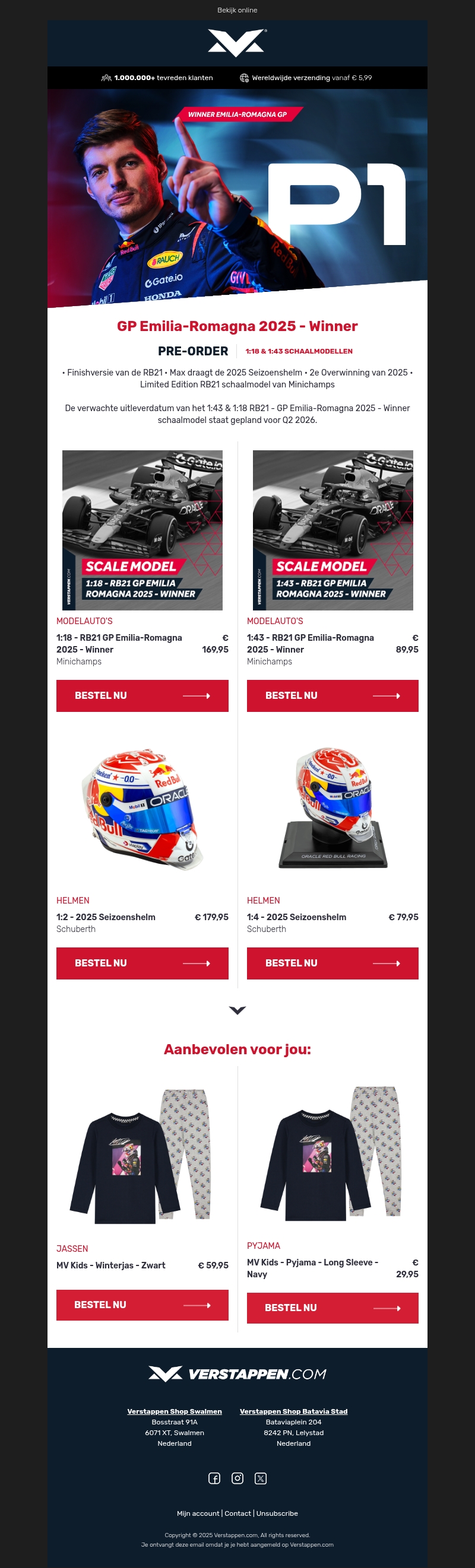
Task: Open Verstappen Shop Swalmen link
Action: point(174,1411)
